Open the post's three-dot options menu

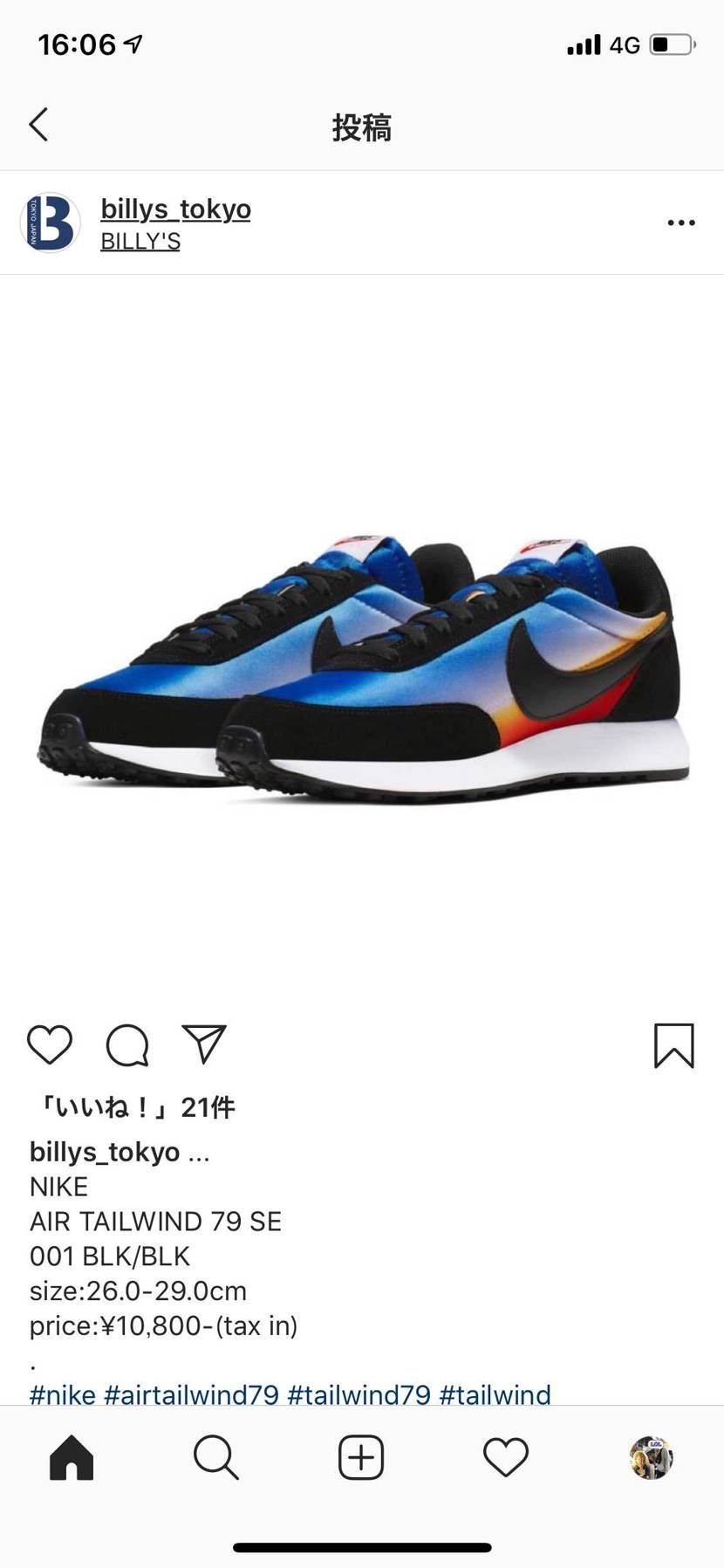[x=680, y=223]
